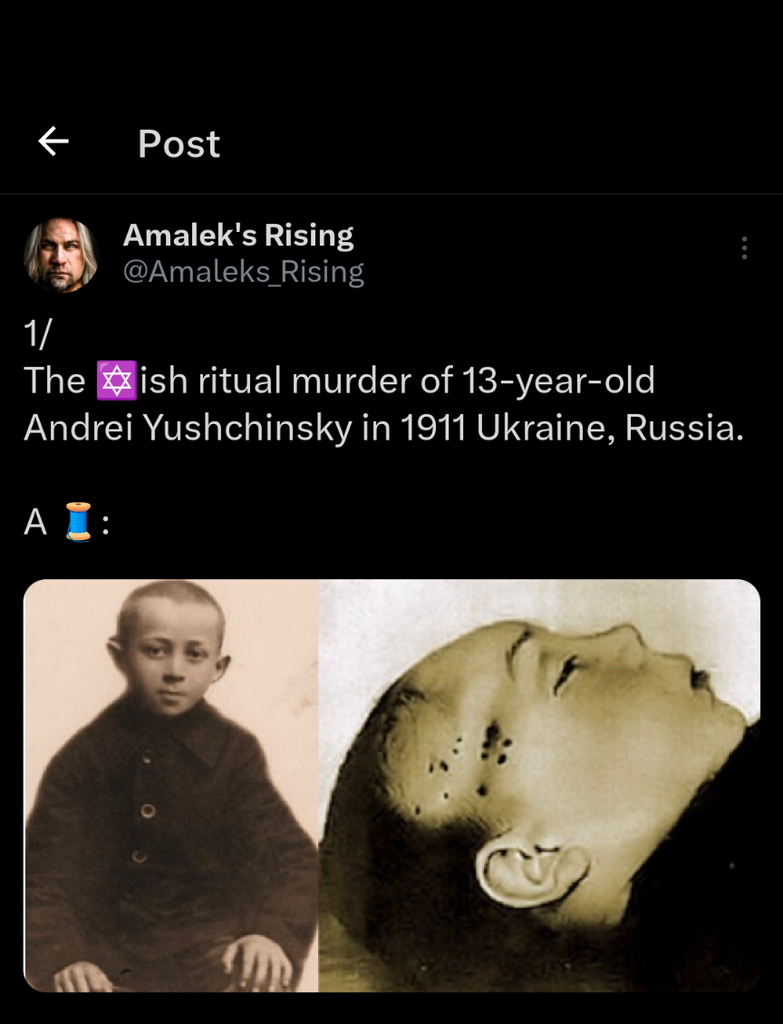View the @Amaleks_Rising account profile

tap(243, 271)
